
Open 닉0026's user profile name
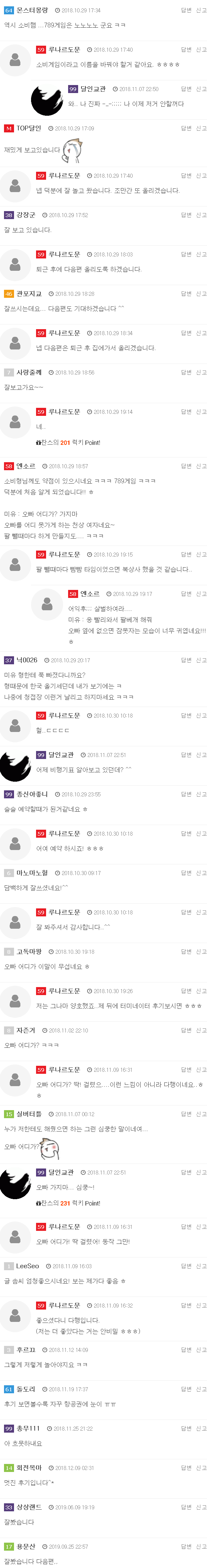pyautogui.click(x=27, y=660)
